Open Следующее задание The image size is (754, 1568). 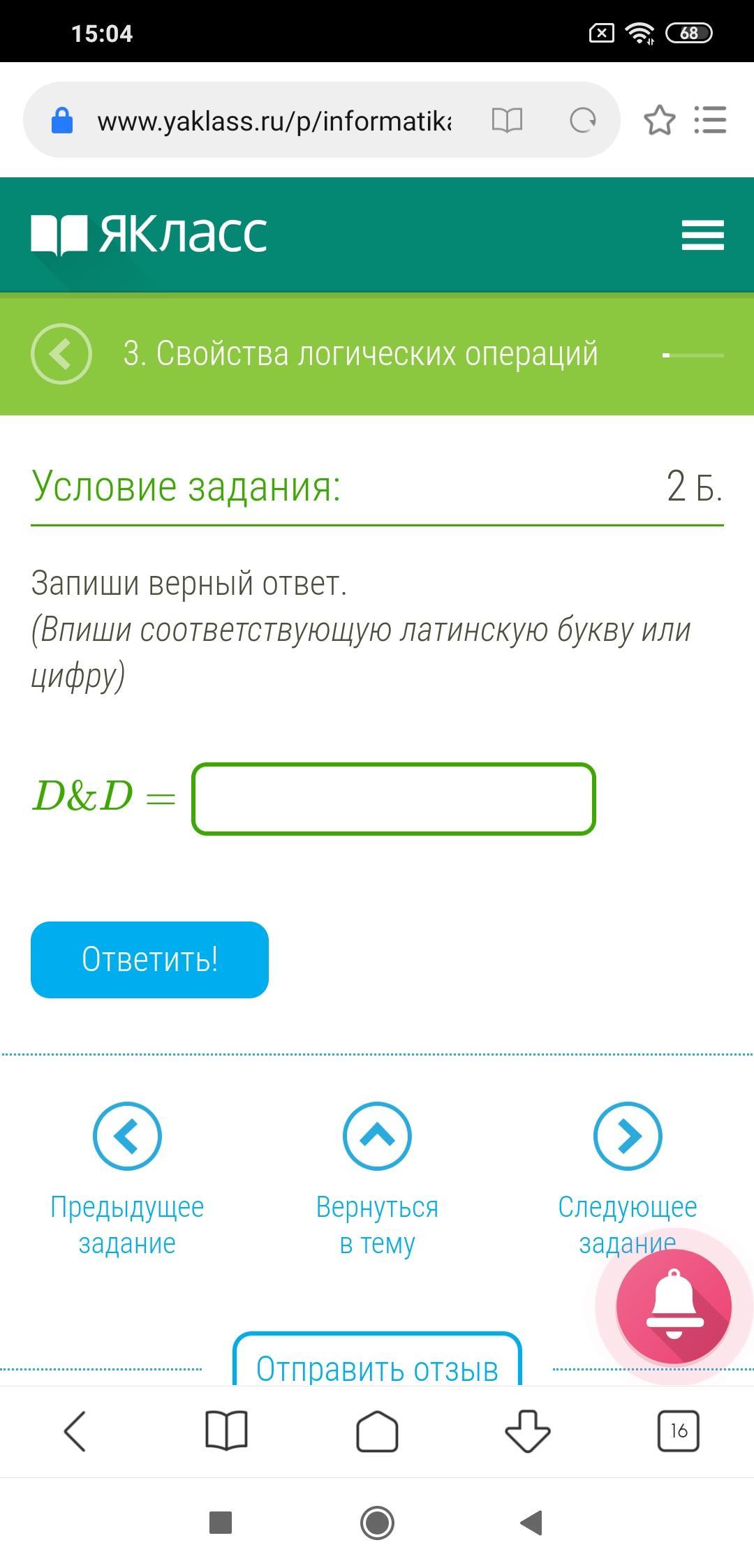tap(627, 1137)
